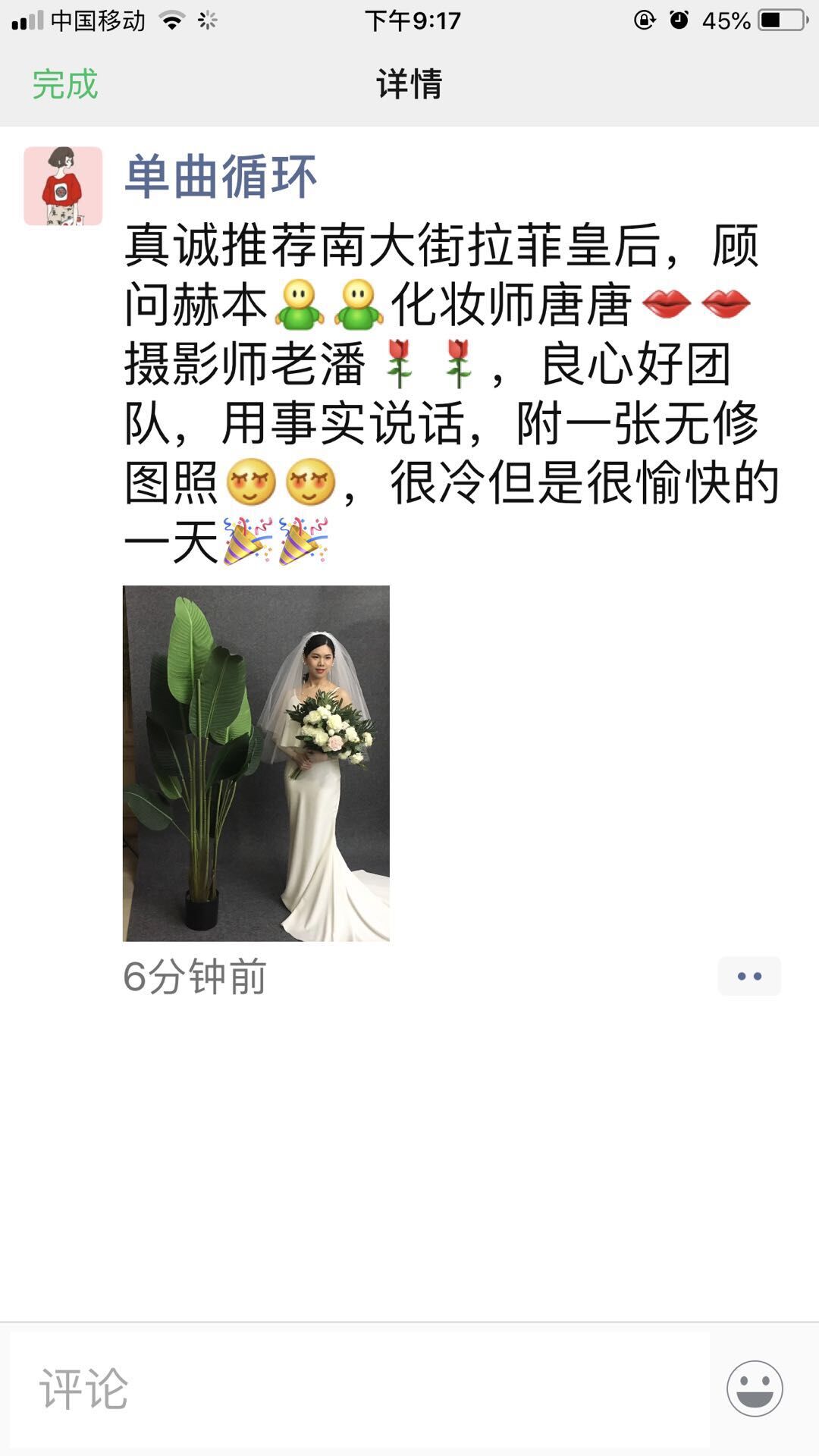The width and height of the screenshot is (819, 1456).
Task: Open 单曲循环's profile via the name link
Action: coord(220,177)
